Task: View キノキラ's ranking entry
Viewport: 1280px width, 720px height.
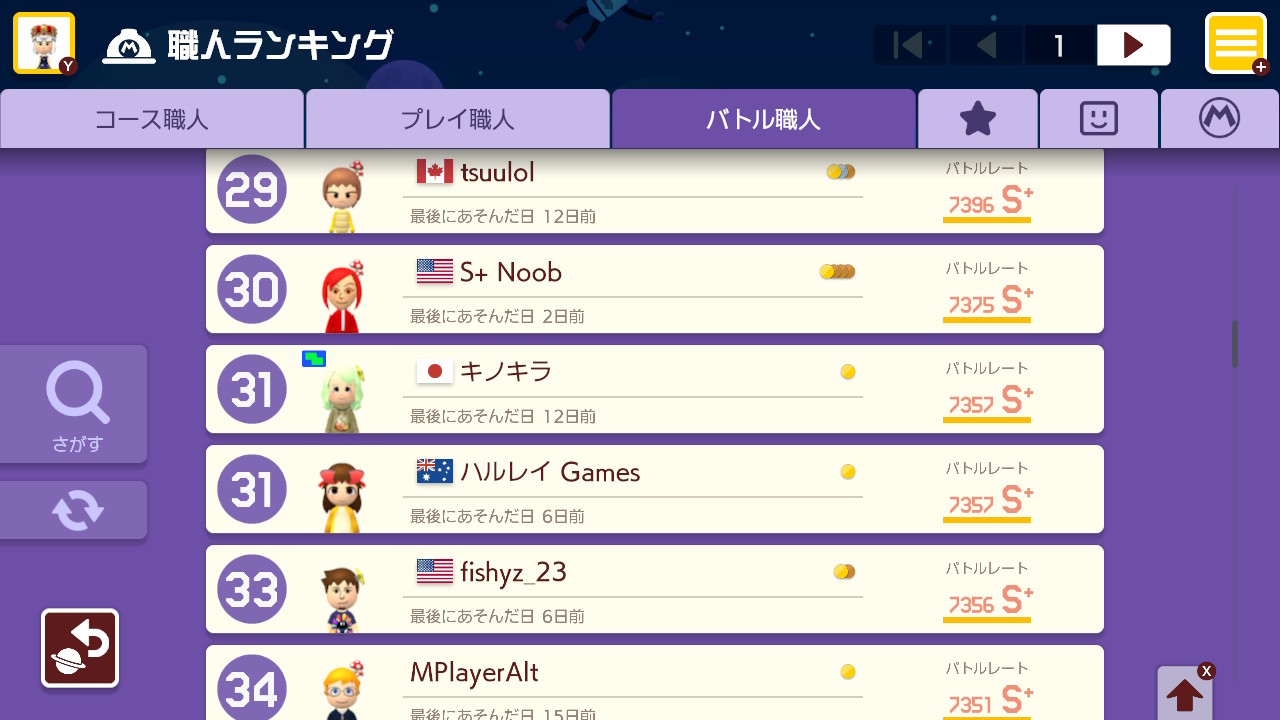Action: click(x=654, y=389)
